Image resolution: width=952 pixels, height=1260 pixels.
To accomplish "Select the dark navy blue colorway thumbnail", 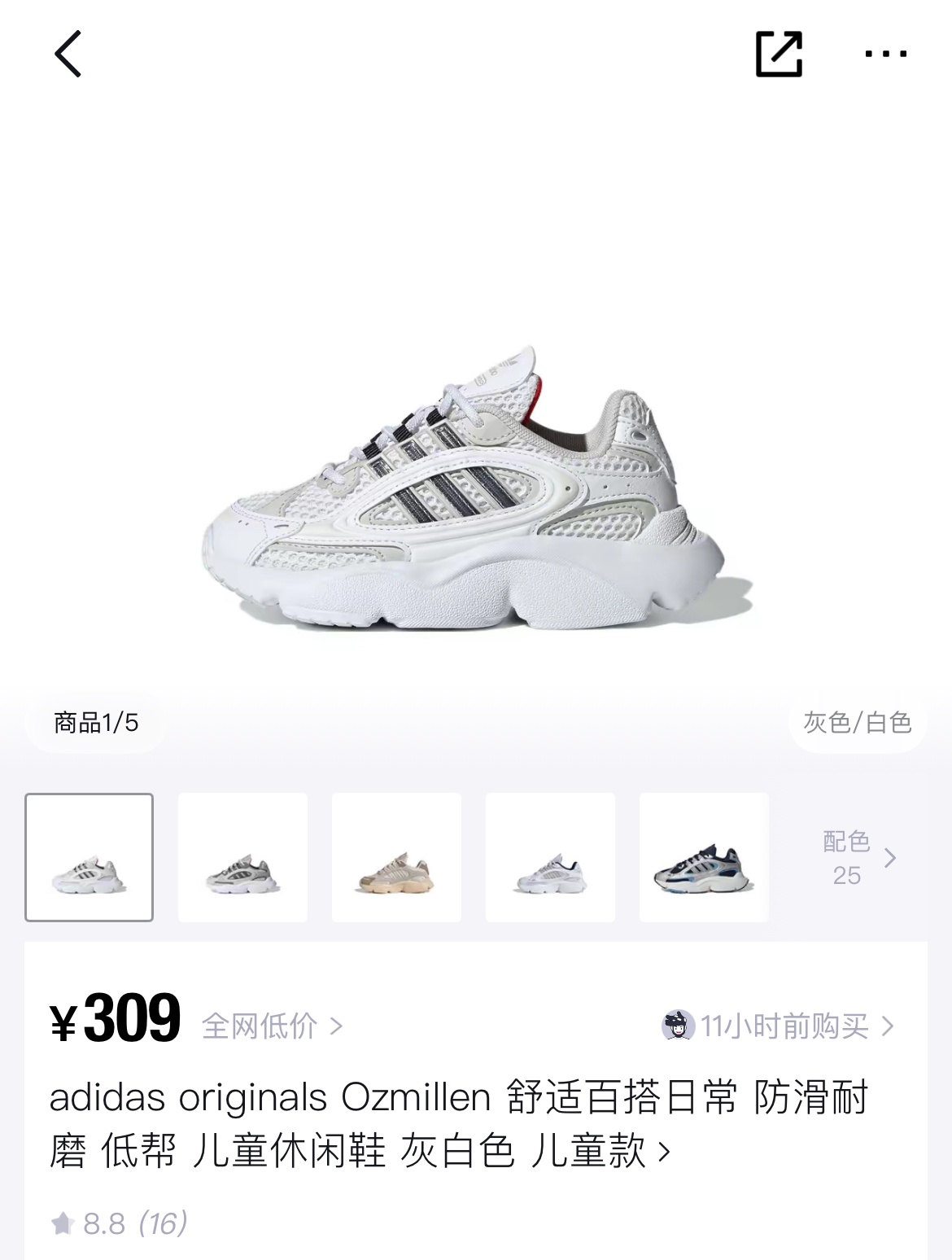I will pos(704,857).
